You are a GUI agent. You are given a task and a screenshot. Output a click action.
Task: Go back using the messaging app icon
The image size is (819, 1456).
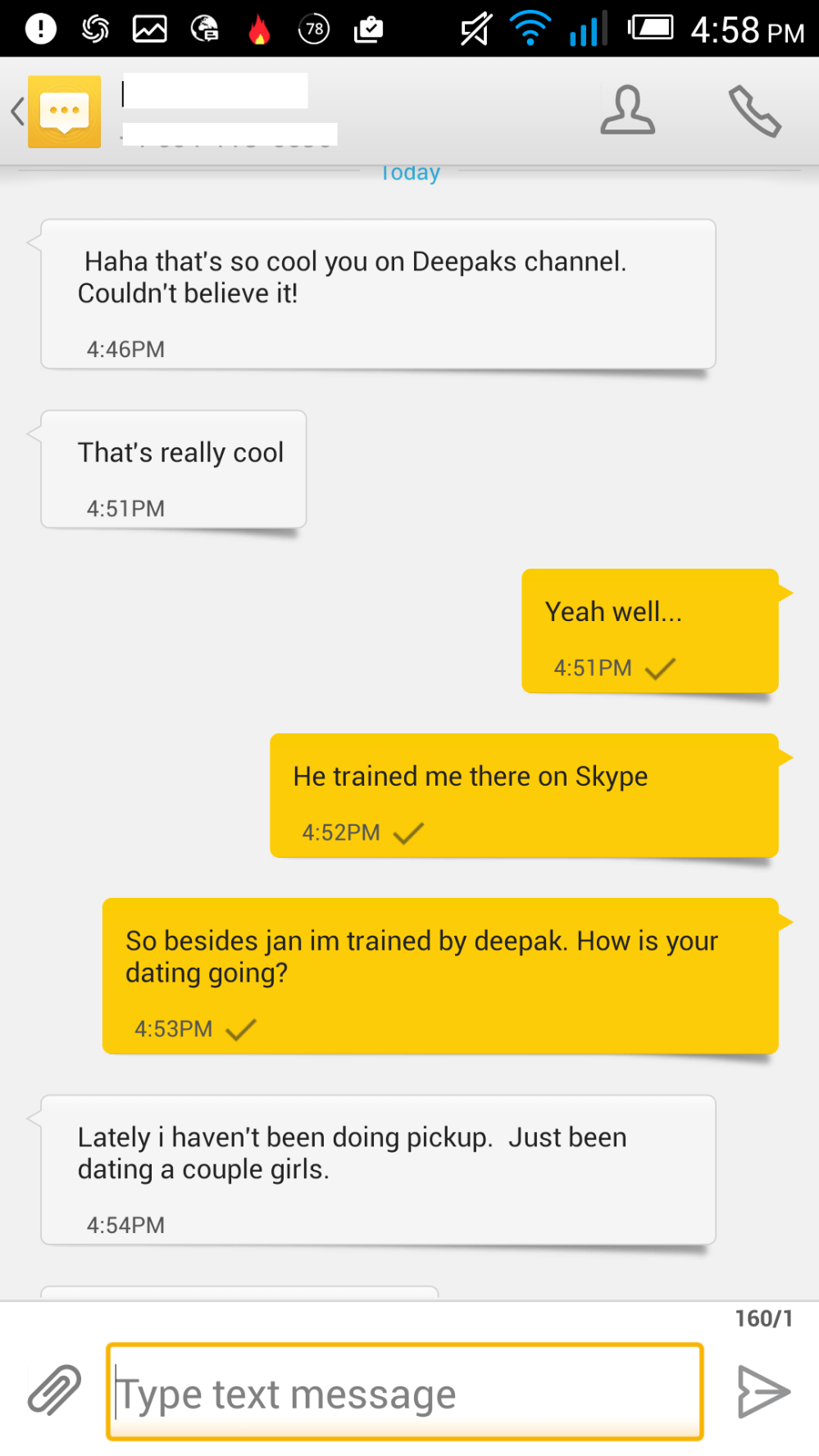point(61,111)
